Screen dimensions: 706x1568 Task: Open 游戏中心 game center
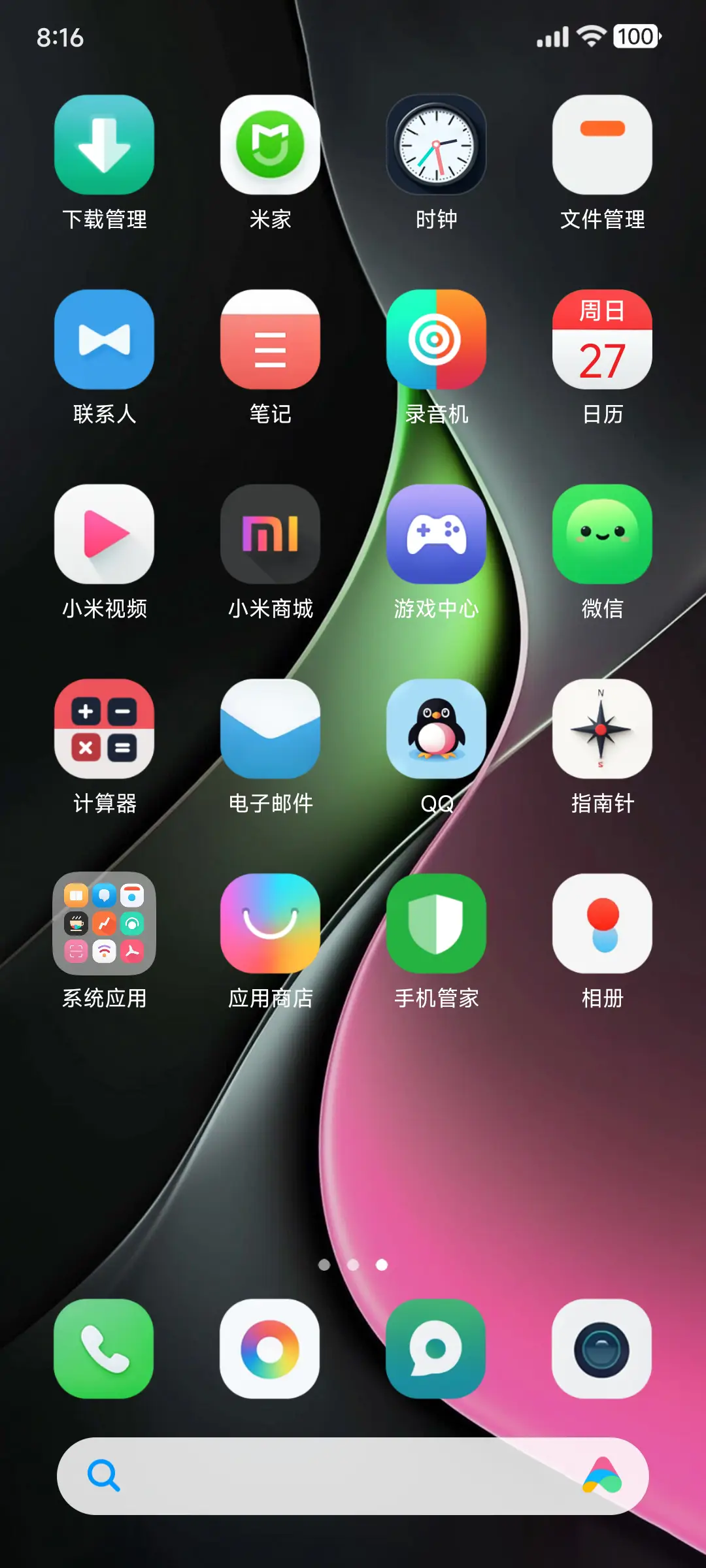[436, 534]
